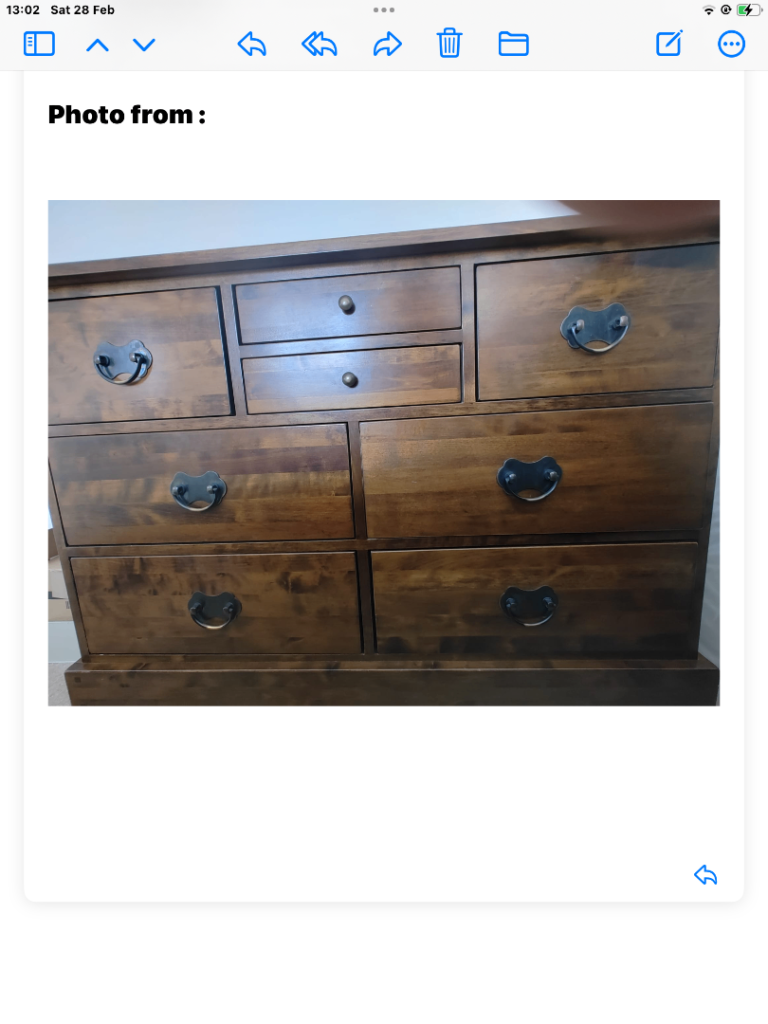Forward this email
768x1024 pixels.
tap(387, 44)
